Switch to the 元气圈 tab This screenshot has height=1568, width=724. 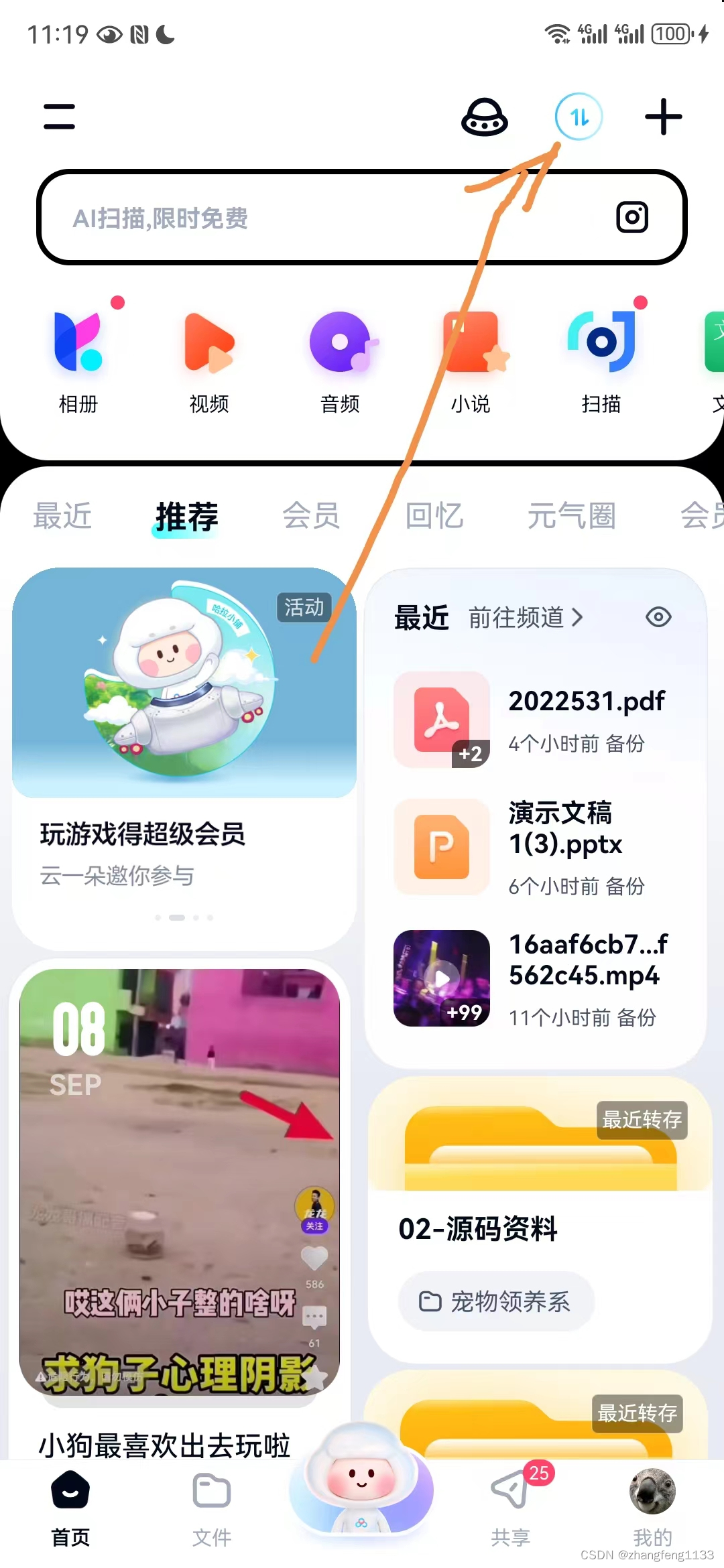[x=571, y=516]
